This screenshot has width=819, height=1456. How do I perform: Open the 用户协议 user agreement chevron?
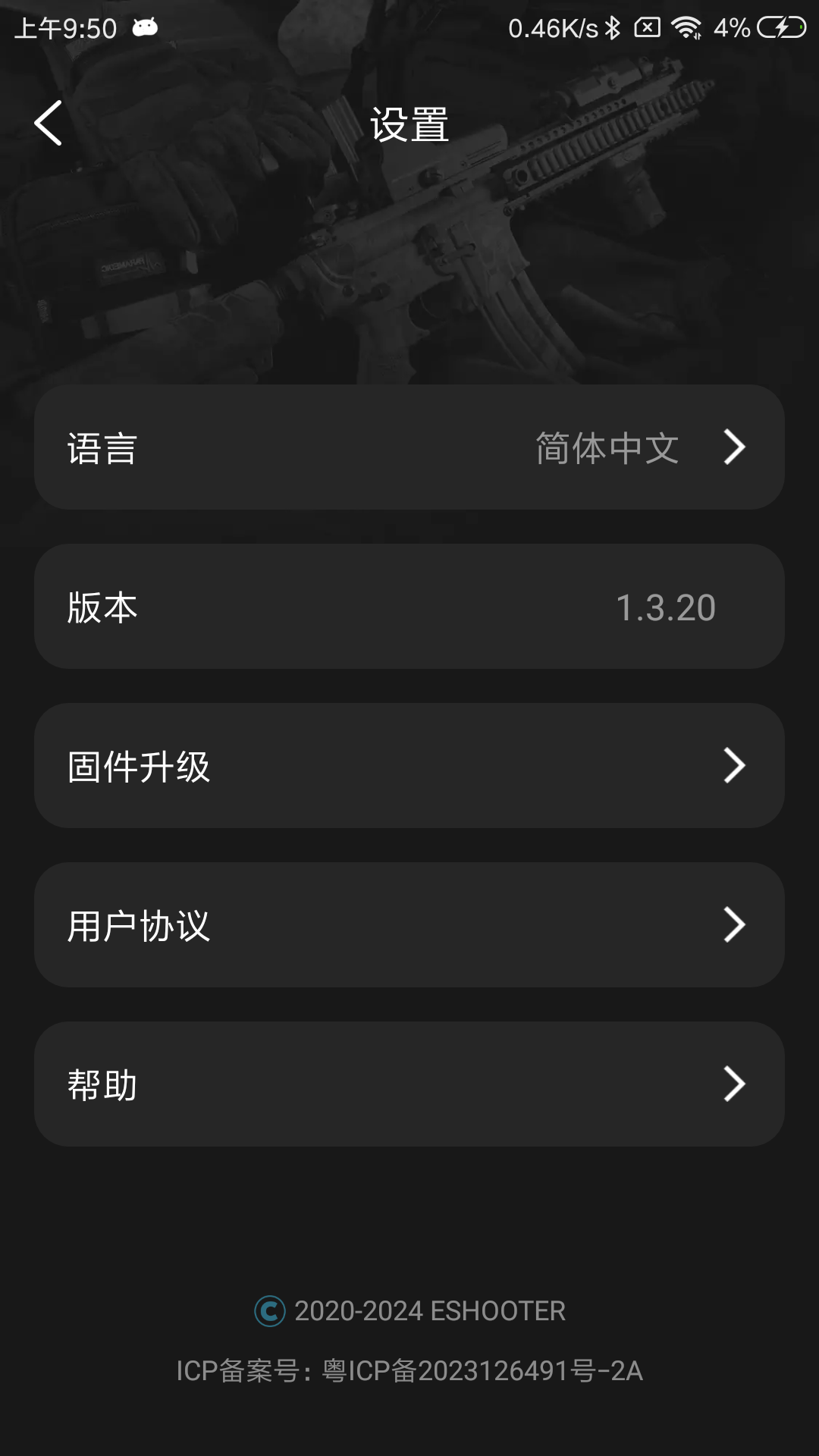click(x=734, y=925)
